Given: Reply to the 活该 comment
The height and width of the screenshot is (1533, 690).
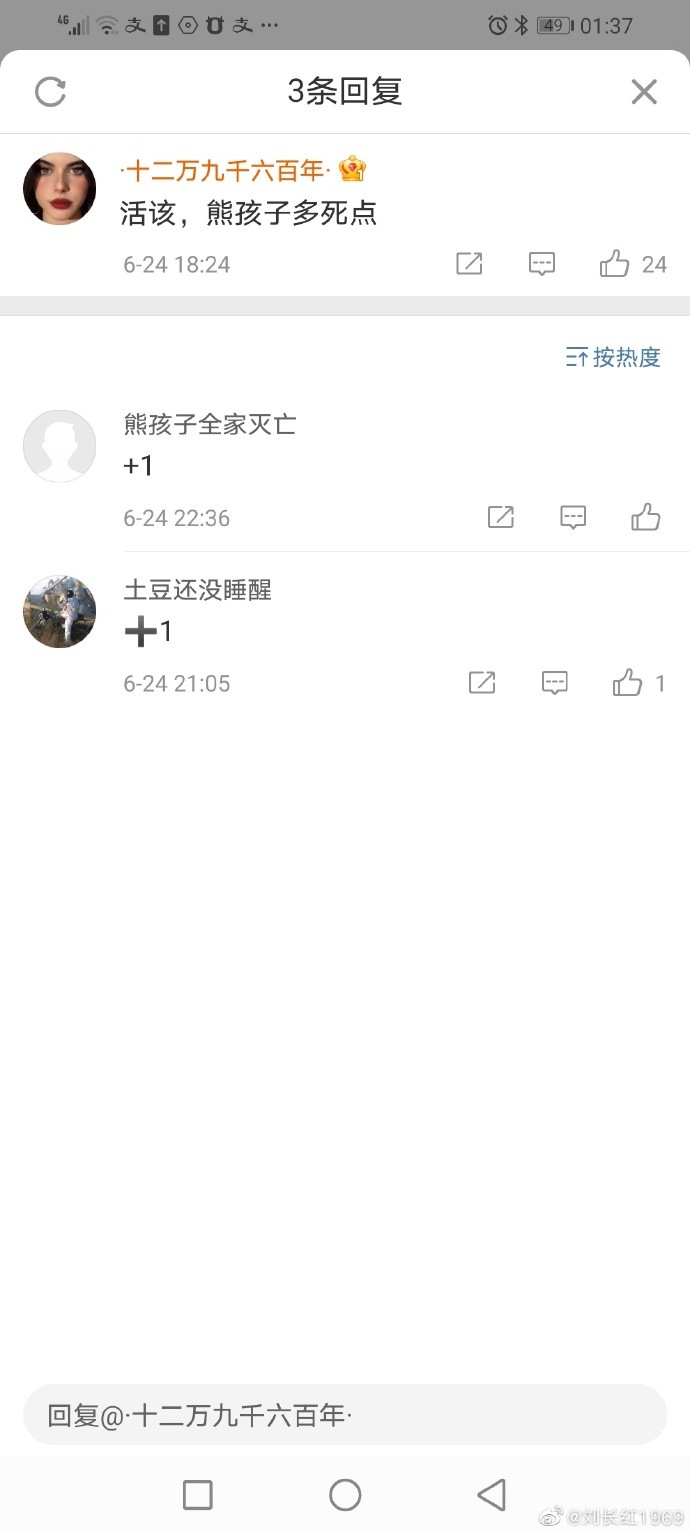Looking at the screenshot, I should (x=541, y=264).
